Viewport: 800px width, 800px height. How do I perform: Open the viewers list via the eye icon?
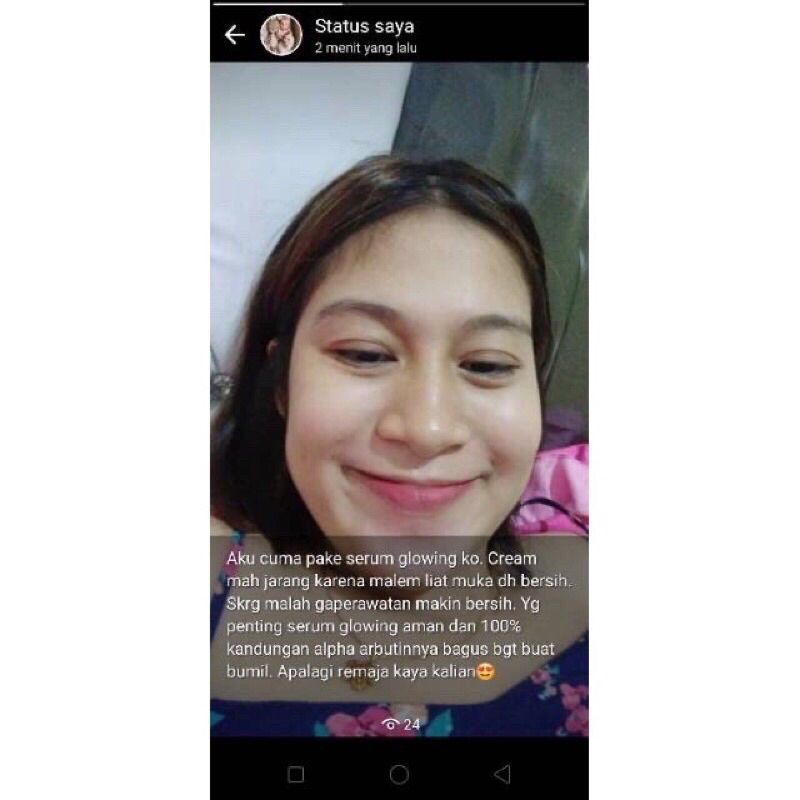(392, 724)
